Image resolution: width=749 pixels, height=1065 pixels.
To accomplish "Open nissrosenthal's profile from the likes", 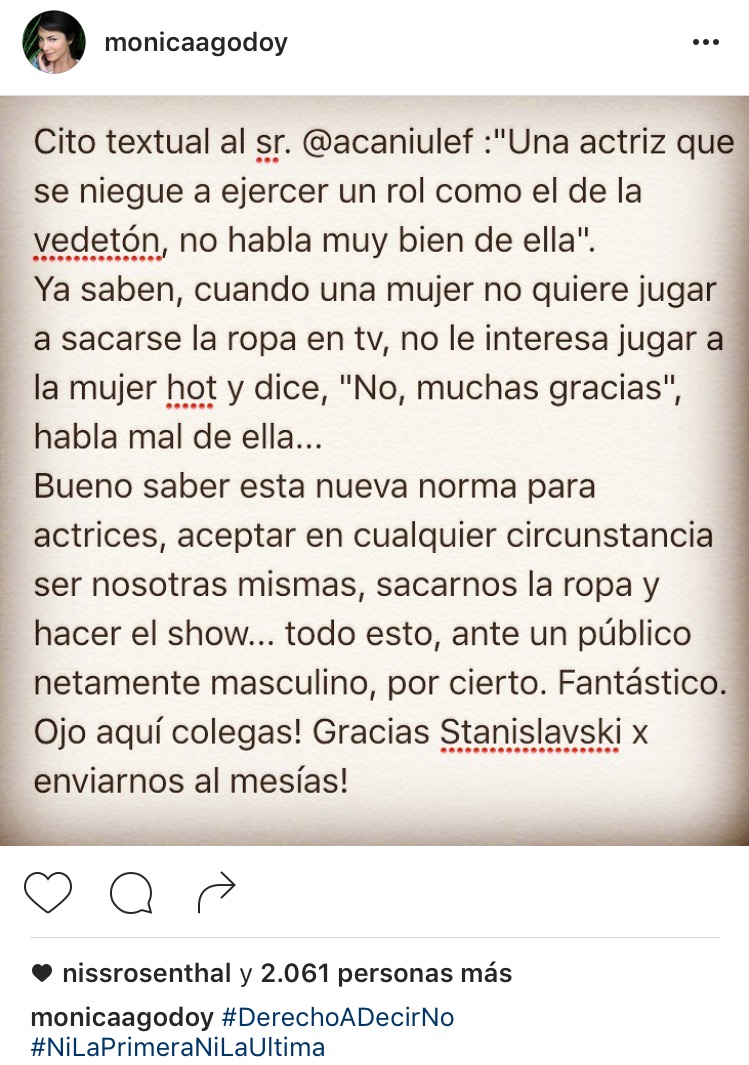I will pyautogui.click(x=146, y=973).
